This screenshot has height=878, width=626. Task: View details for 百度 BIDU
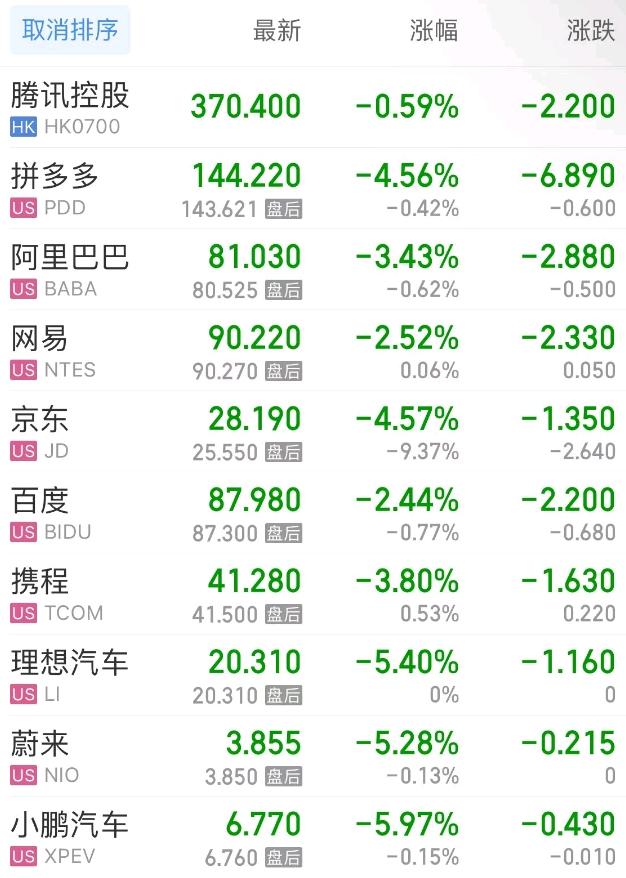[x=313, y=513]
